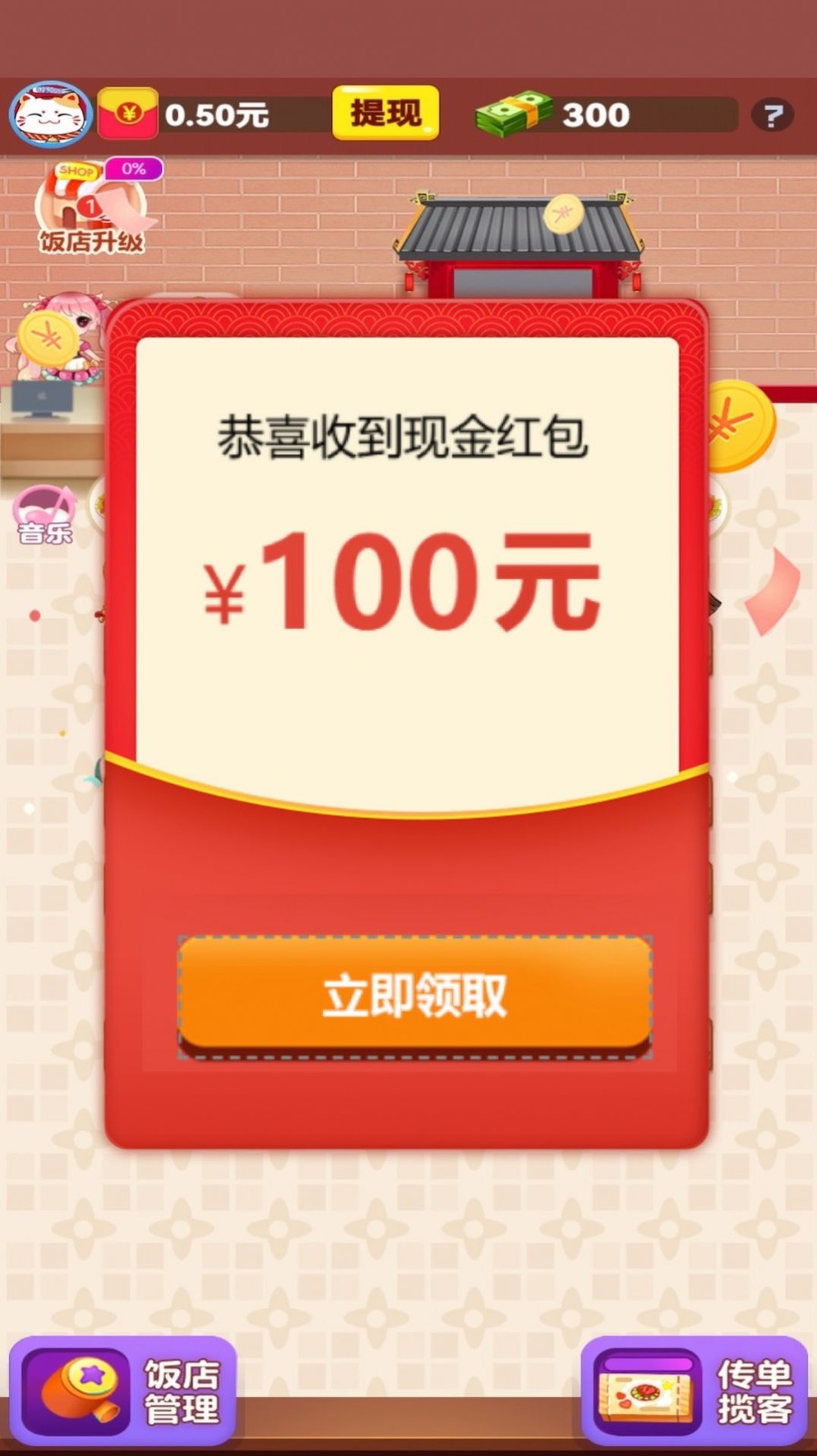Open 传单揽客 flyer promotion
Image resolution: width=817 pixels, height=1456 pixels.
pyautogui.click(x=694, y=1390)
